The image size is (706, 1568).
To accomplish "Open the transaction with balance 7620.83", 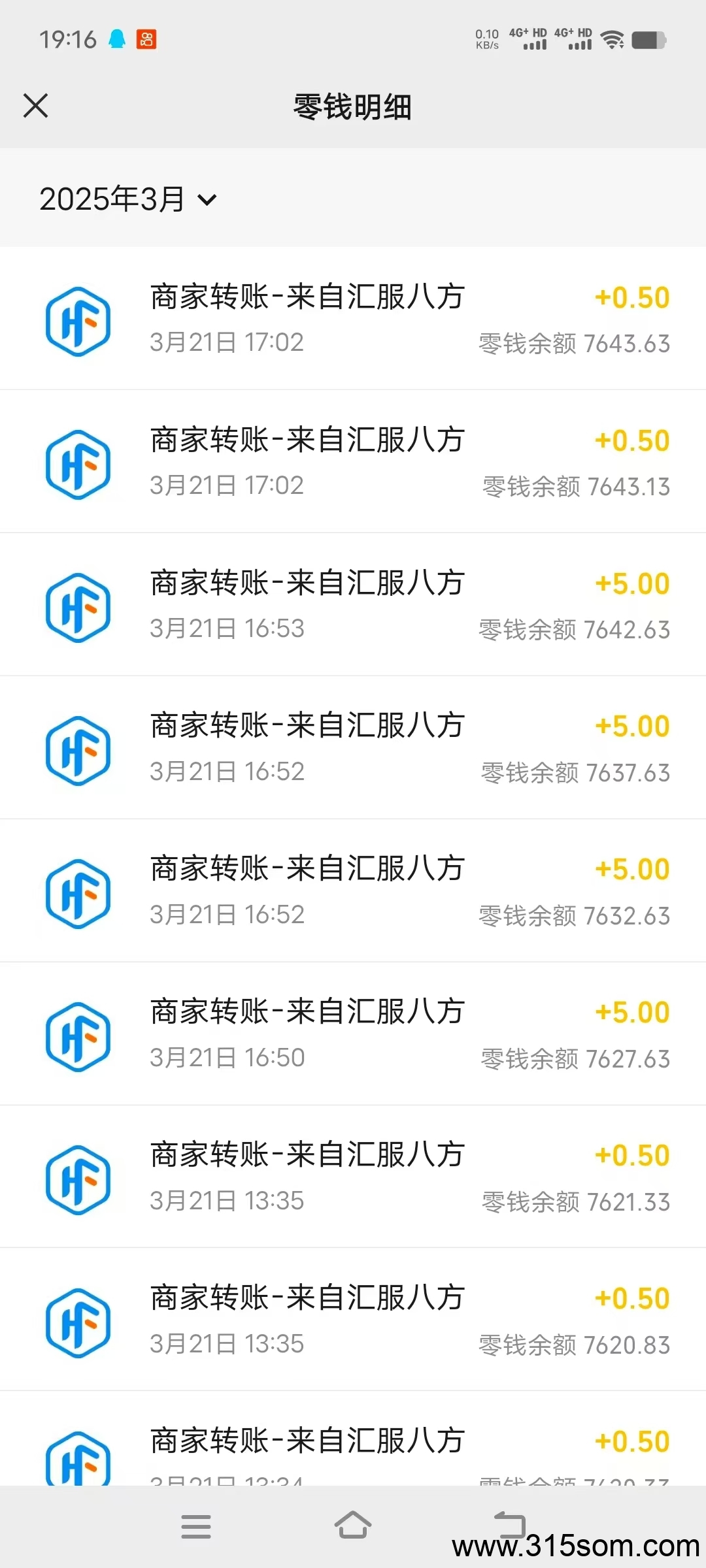I will tap(353, 1320).
